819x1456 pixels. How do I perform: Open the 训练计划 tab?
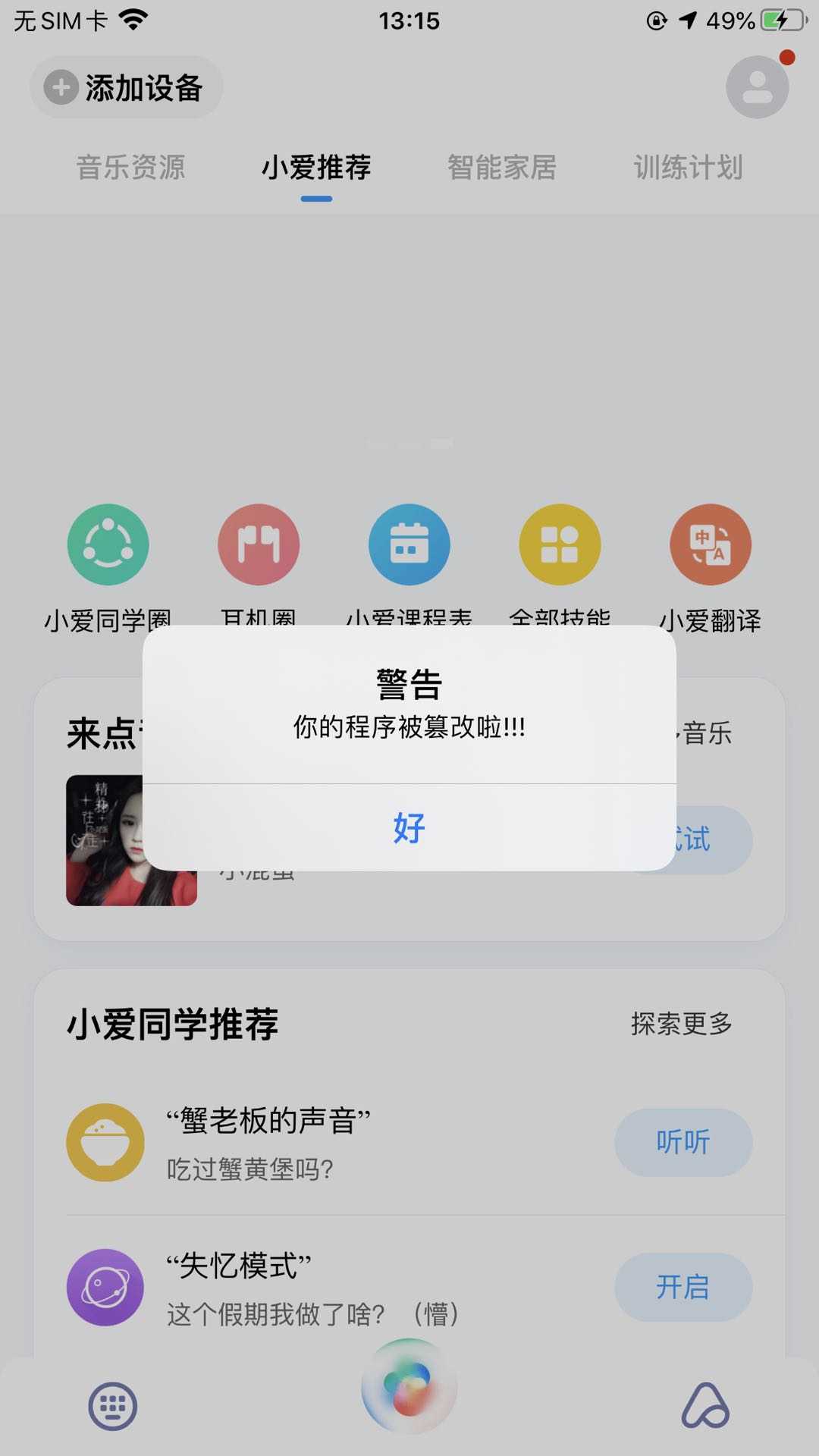(x=688, y=168)
